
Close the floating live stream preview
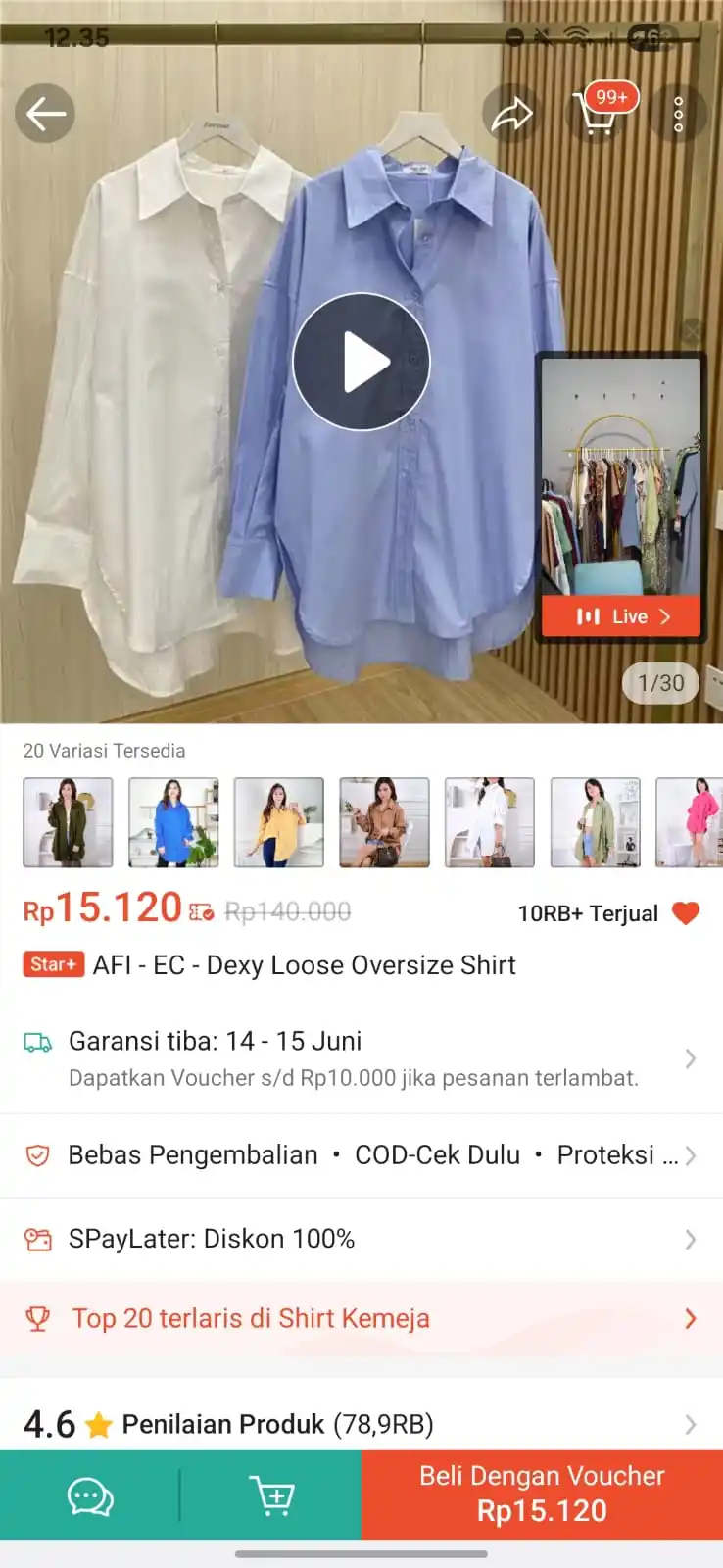[693, 330]
